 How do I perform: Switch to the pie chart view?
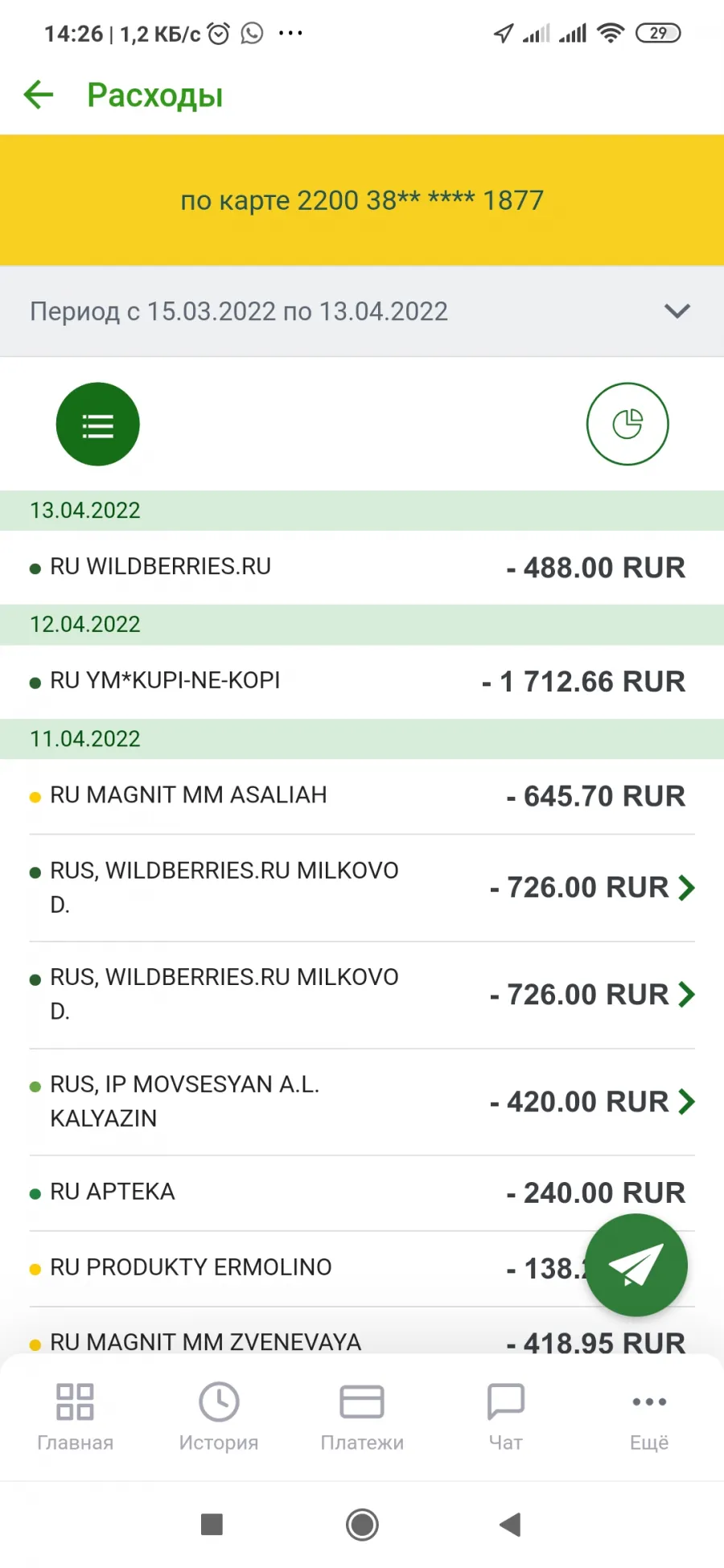pos(627,424)
